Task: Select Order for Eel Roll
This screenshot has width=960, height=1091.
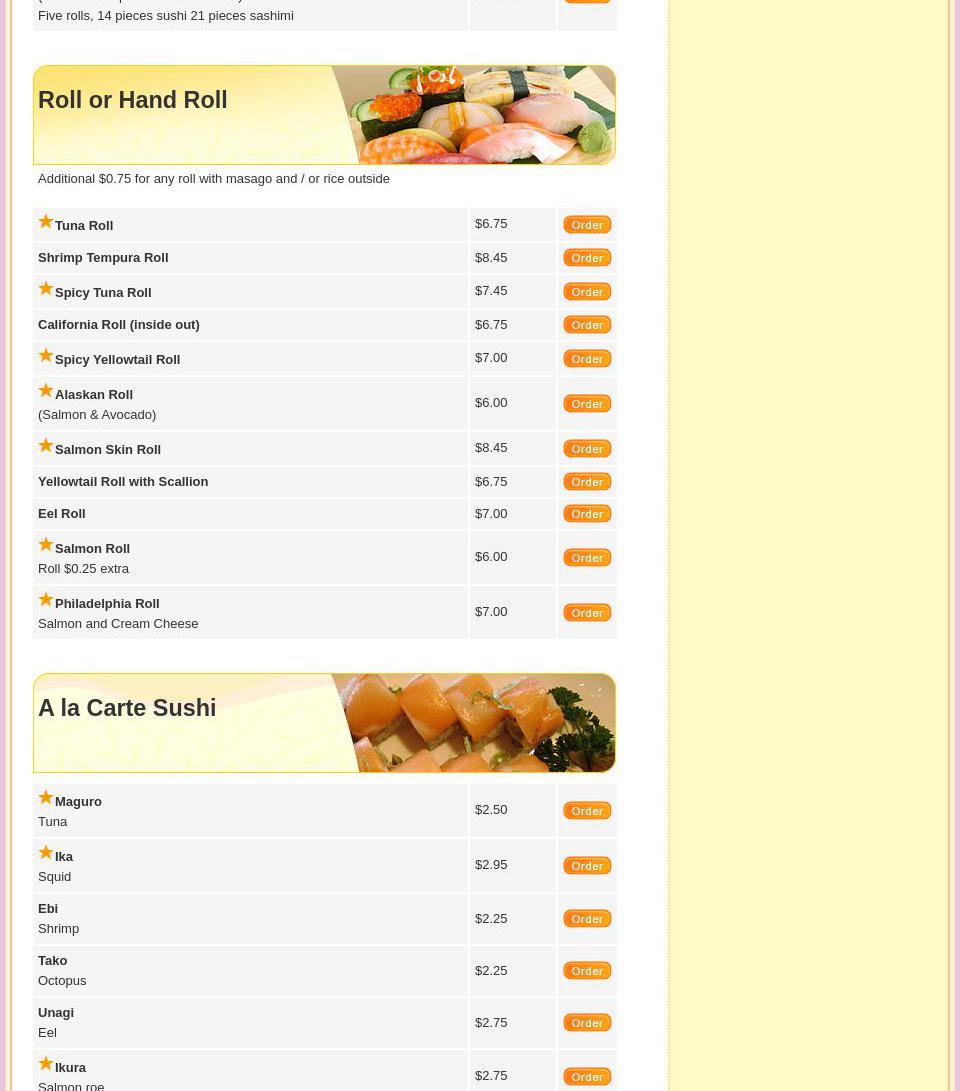Action: [587, 514]
